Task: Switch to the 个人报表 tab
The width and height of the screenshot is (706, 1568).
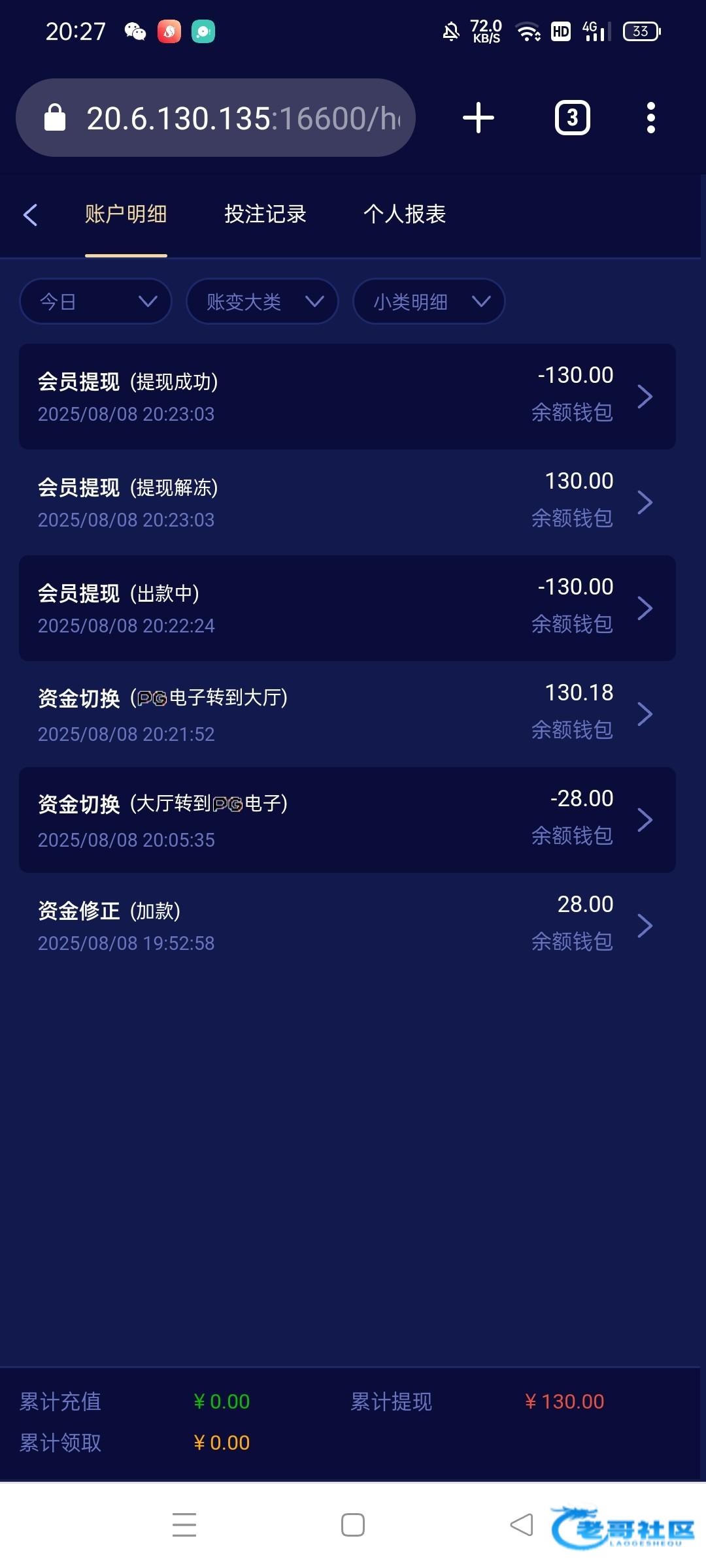Action: [x=405, y=214]
